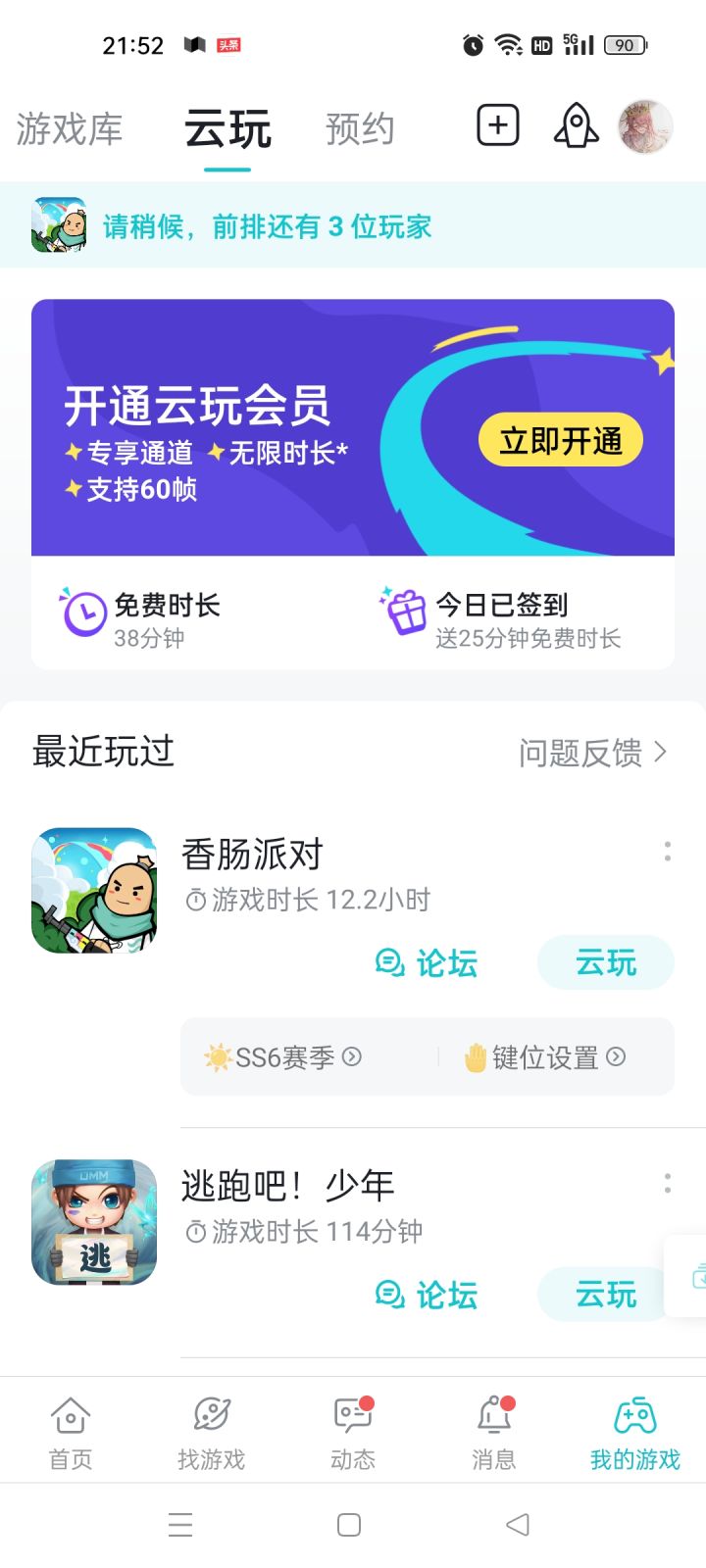Select 我的游戏 in bottom navigation
The width and height of the screenshot is (706, 1568).
coord(633,1430)
